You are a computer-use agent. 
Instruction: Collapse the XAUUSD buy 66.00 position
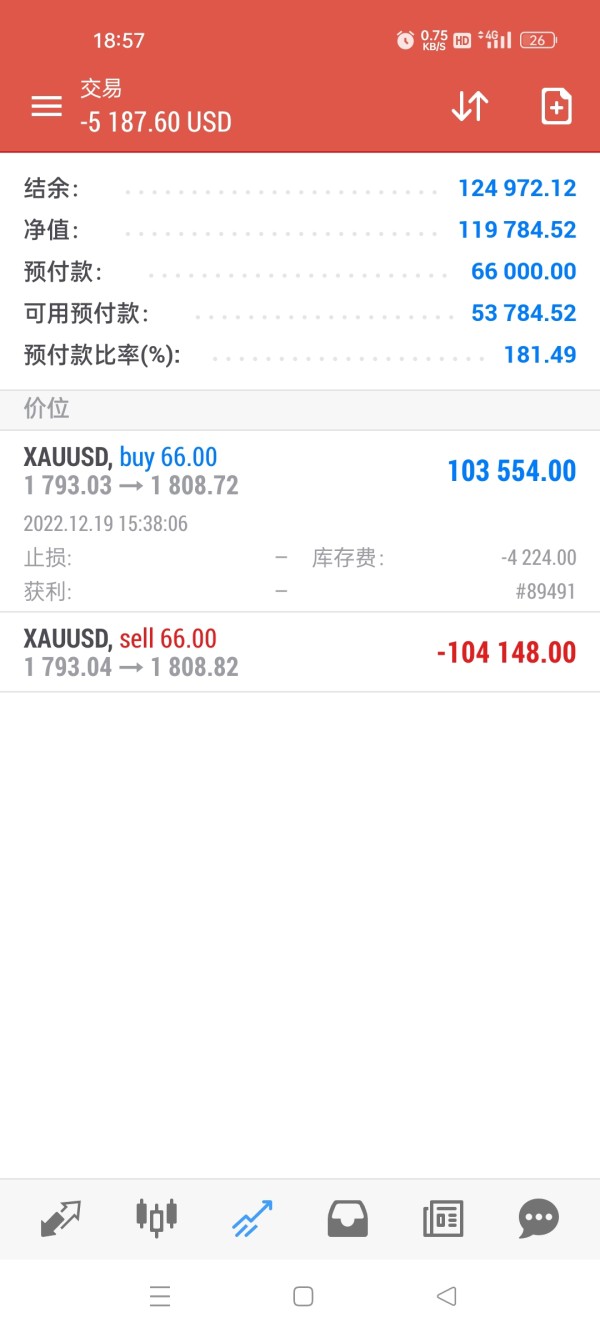tap(300, 521)
